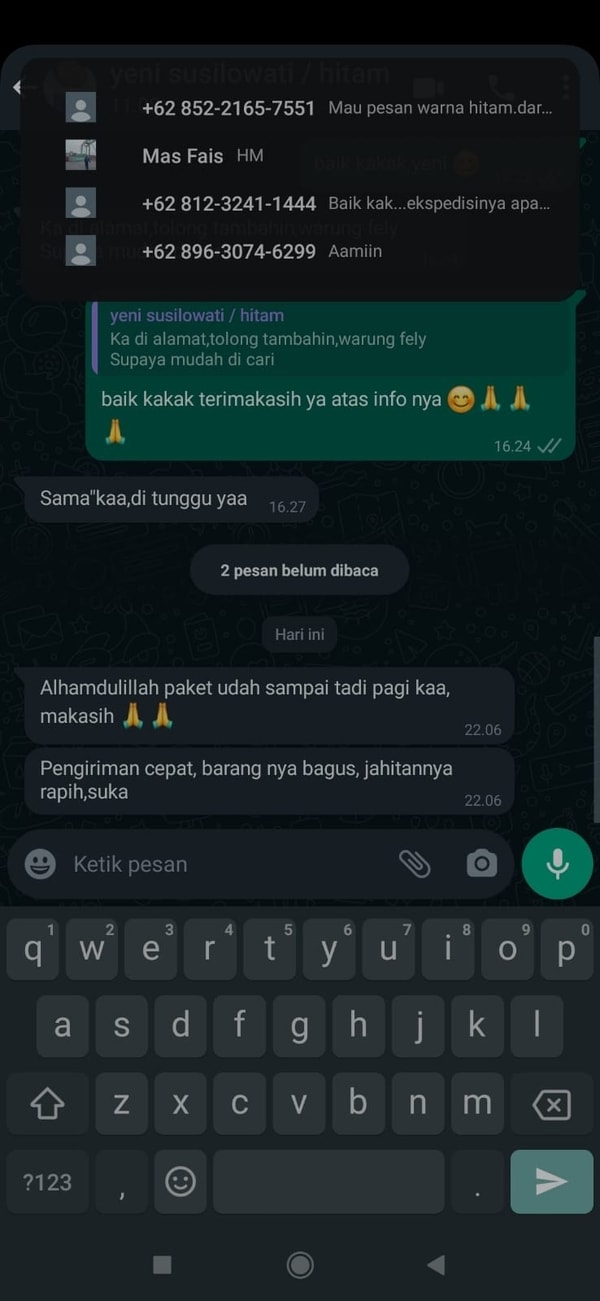
Task: Focus the Ketik pesan message field
Action: pos(230,864)
